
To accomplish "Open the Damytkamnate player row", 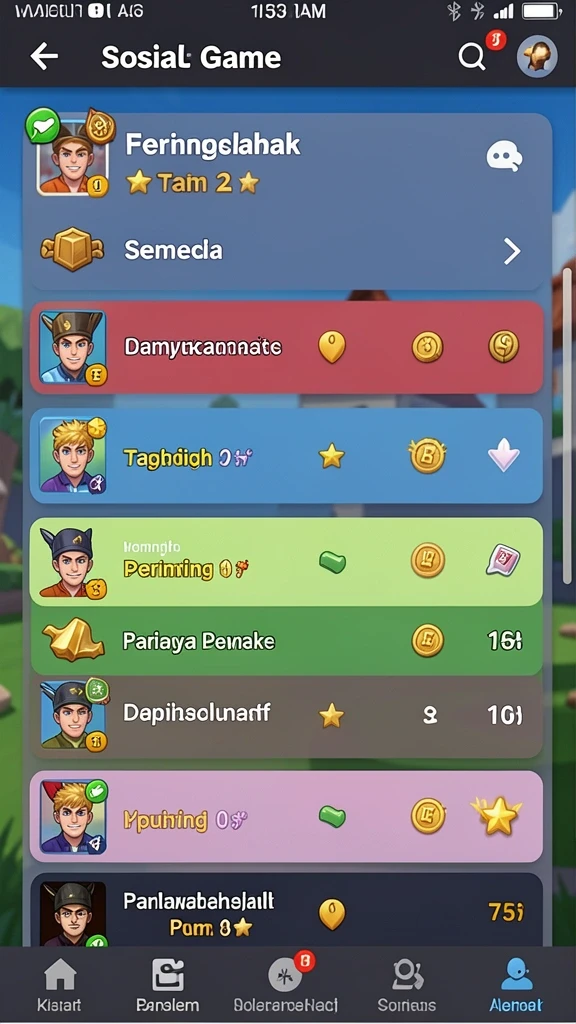I will [287, 347].
